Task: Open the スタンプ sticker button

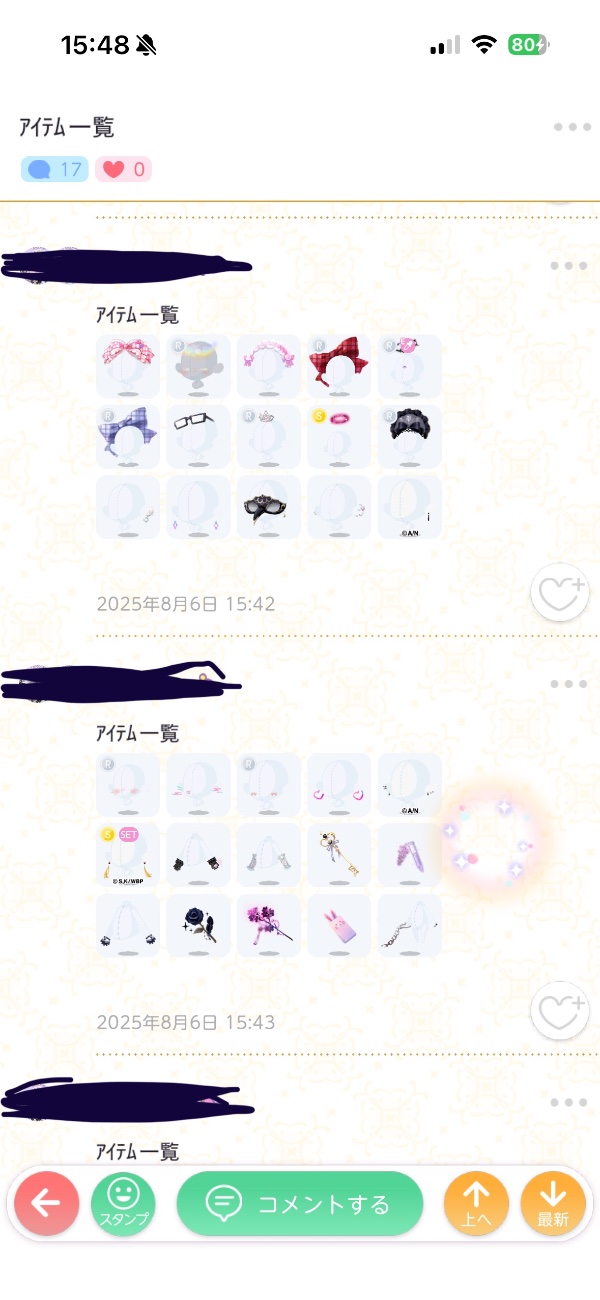Action: click(x=123, y=1204)
